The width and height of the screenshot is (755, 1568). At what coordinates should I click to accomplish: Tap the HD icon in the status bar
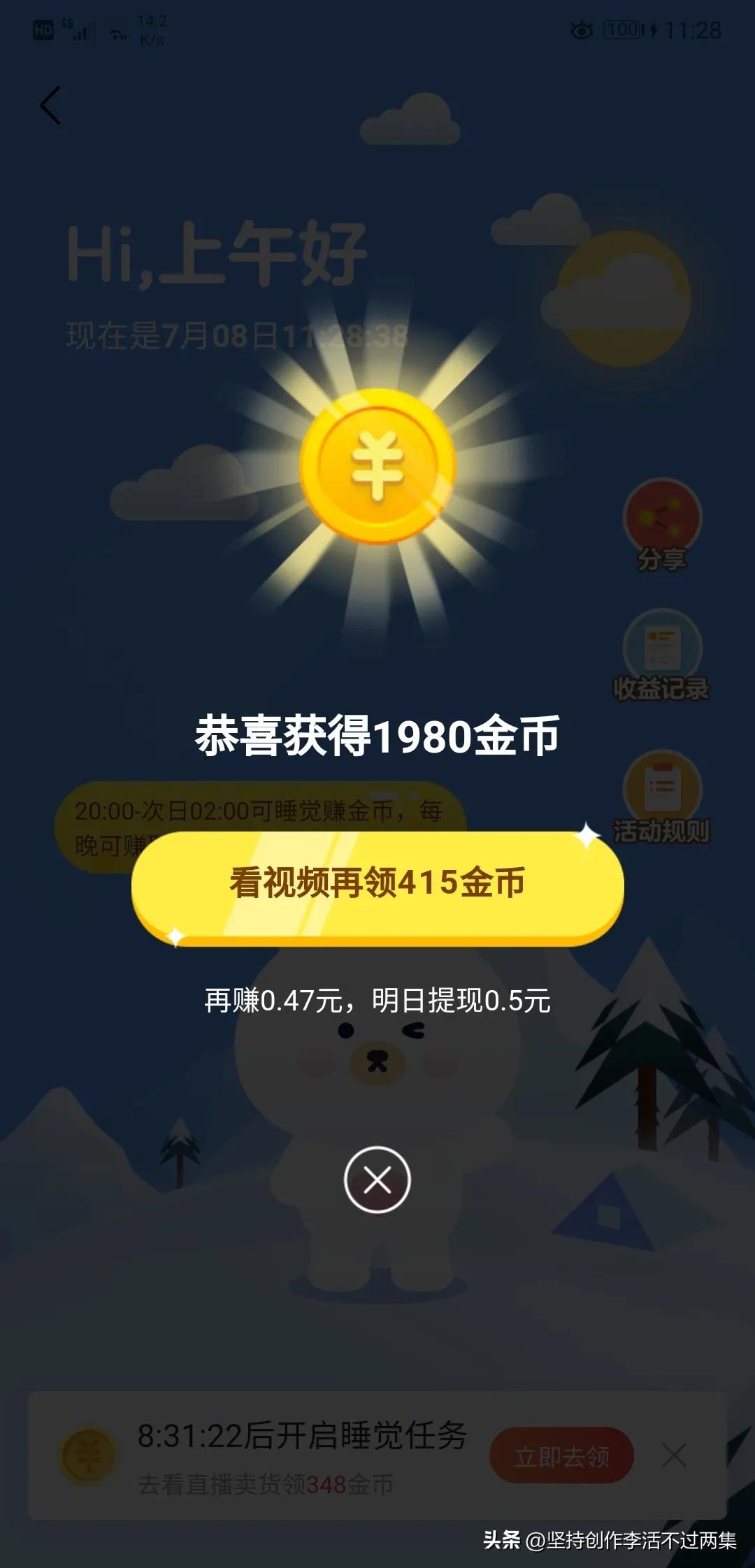pos(43,28)
